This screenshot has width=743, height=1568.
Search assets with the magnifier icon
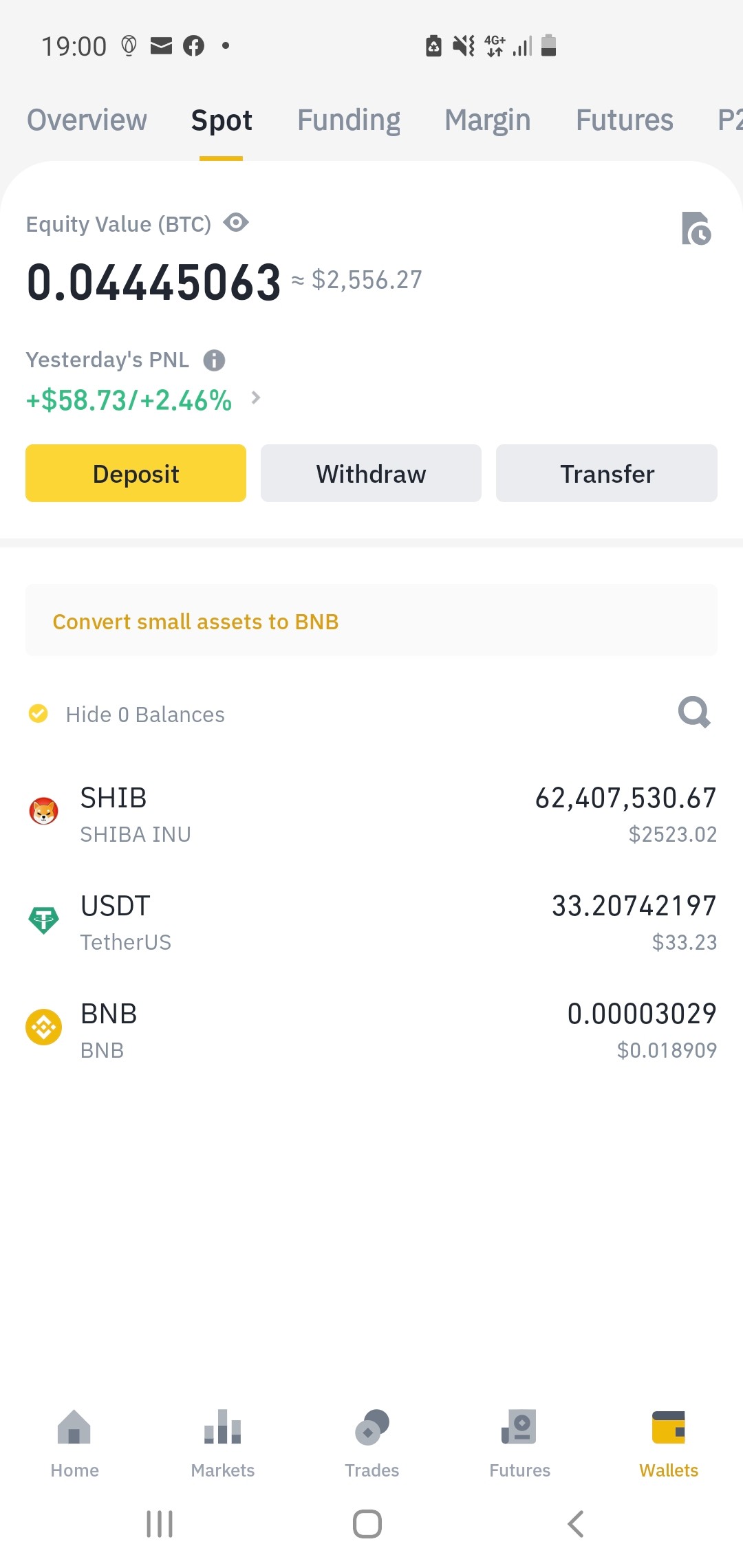[x=694, y=712]
